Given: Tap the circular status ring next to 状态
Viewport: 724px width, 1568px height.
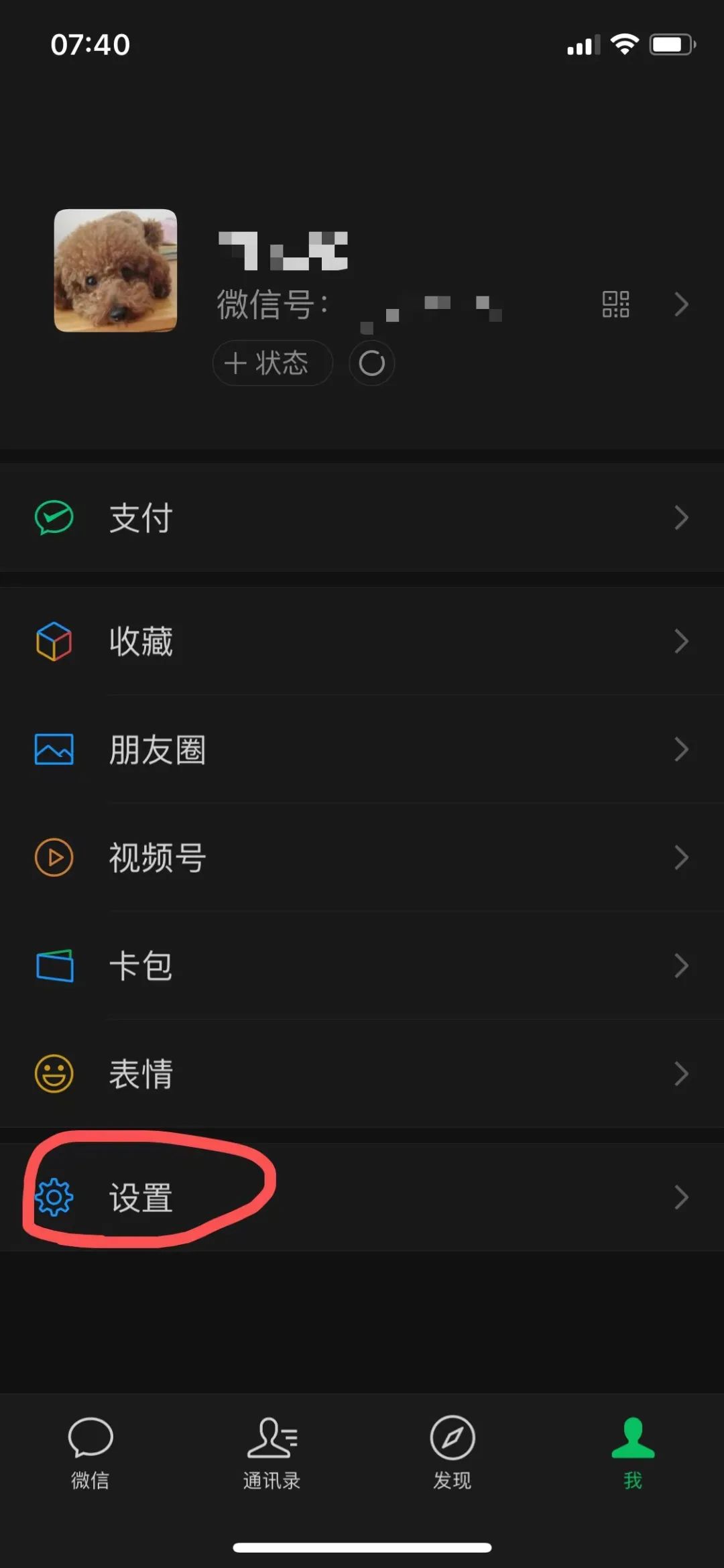Looking at the screenshot, I should (372, 363).
